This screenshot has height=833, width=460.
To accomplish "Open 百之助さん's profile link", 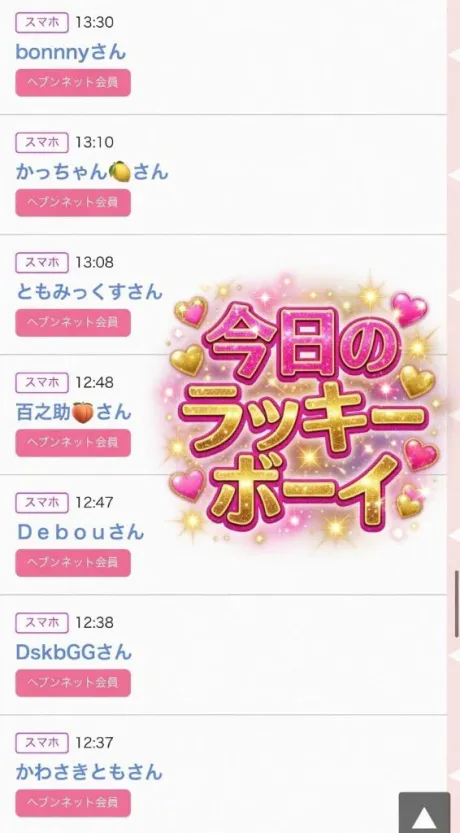I will 73,412.
